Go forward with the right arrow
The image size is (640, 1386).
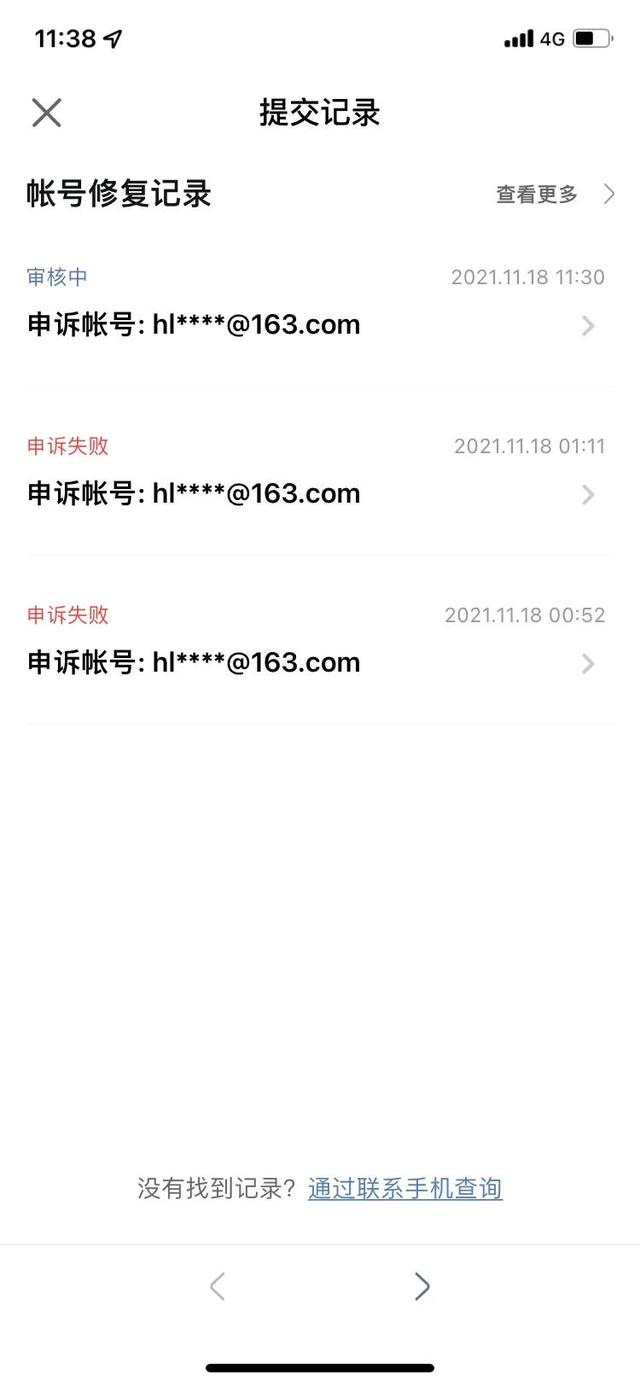pyautogui.click(x=422, y=1286)
